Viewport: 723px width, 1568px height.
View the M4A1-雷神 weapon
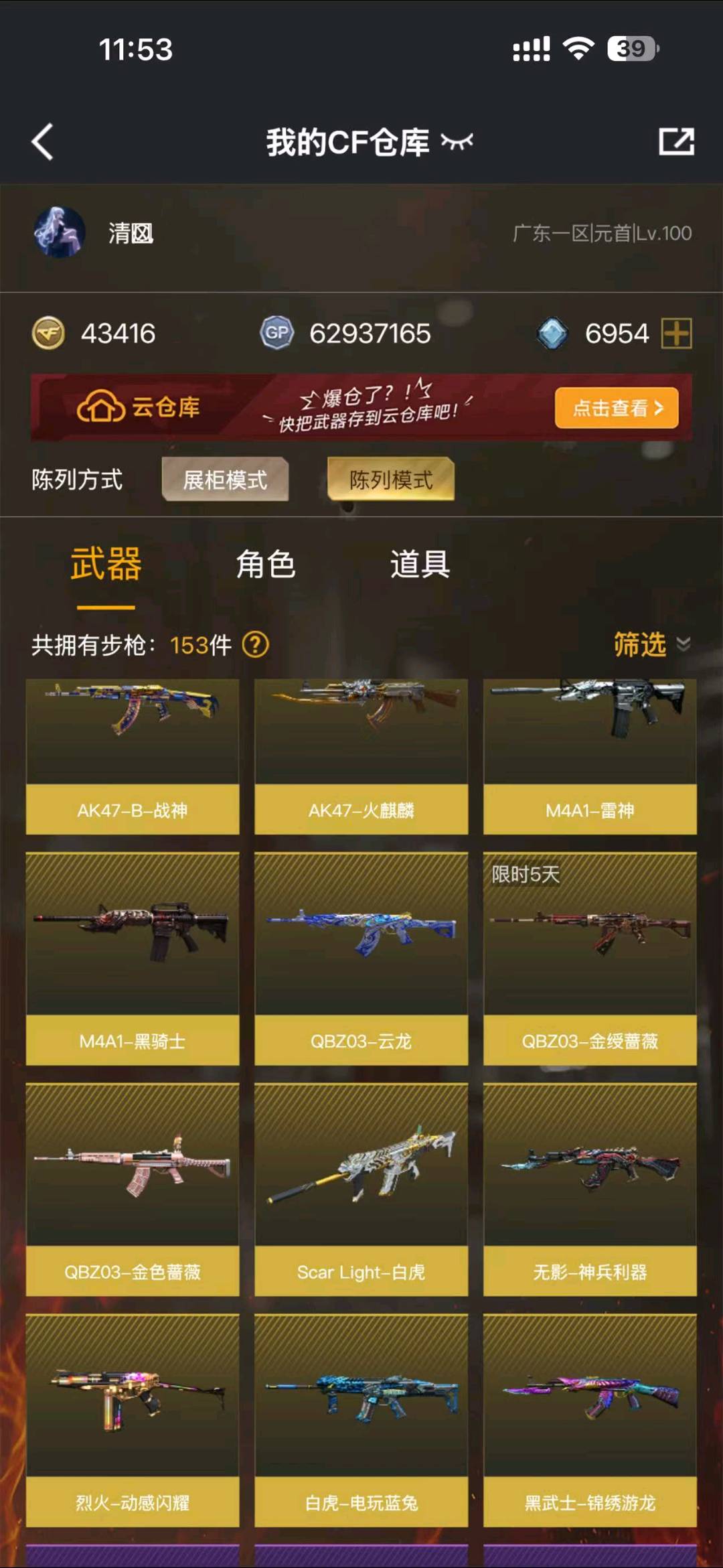[590, 756]
